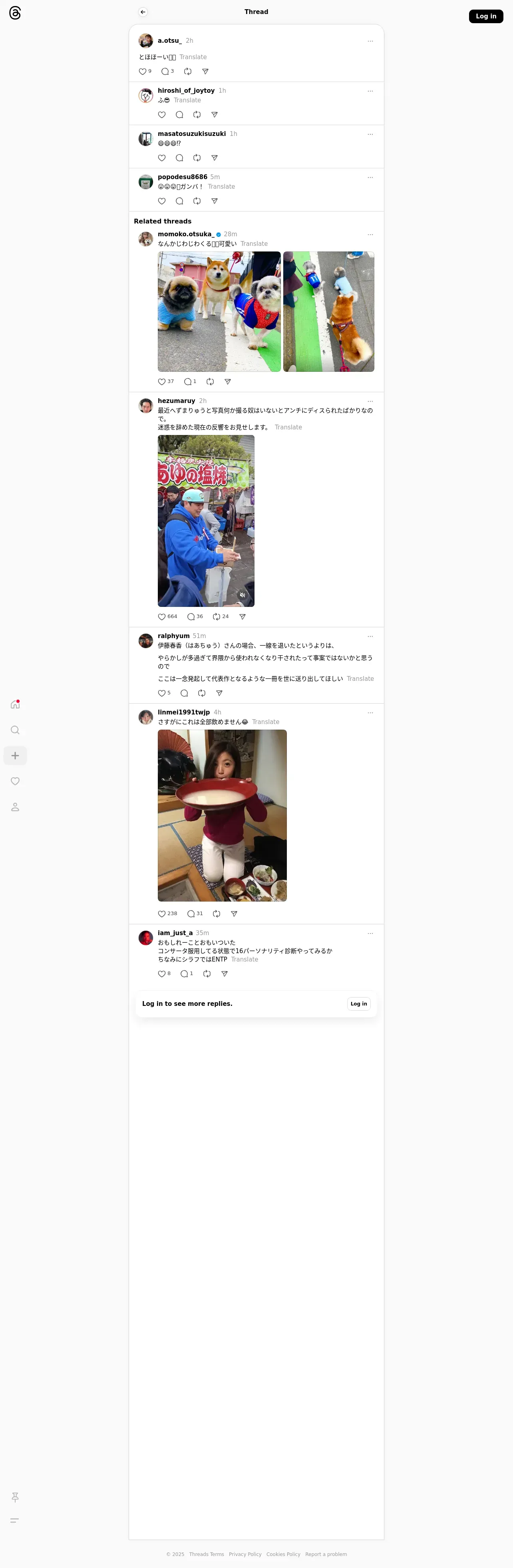The width and height of the screenshot is (513, 1568).
Task: Reply to hiroshi_of_joytoy's comment
Action: [x=179, y=115]
